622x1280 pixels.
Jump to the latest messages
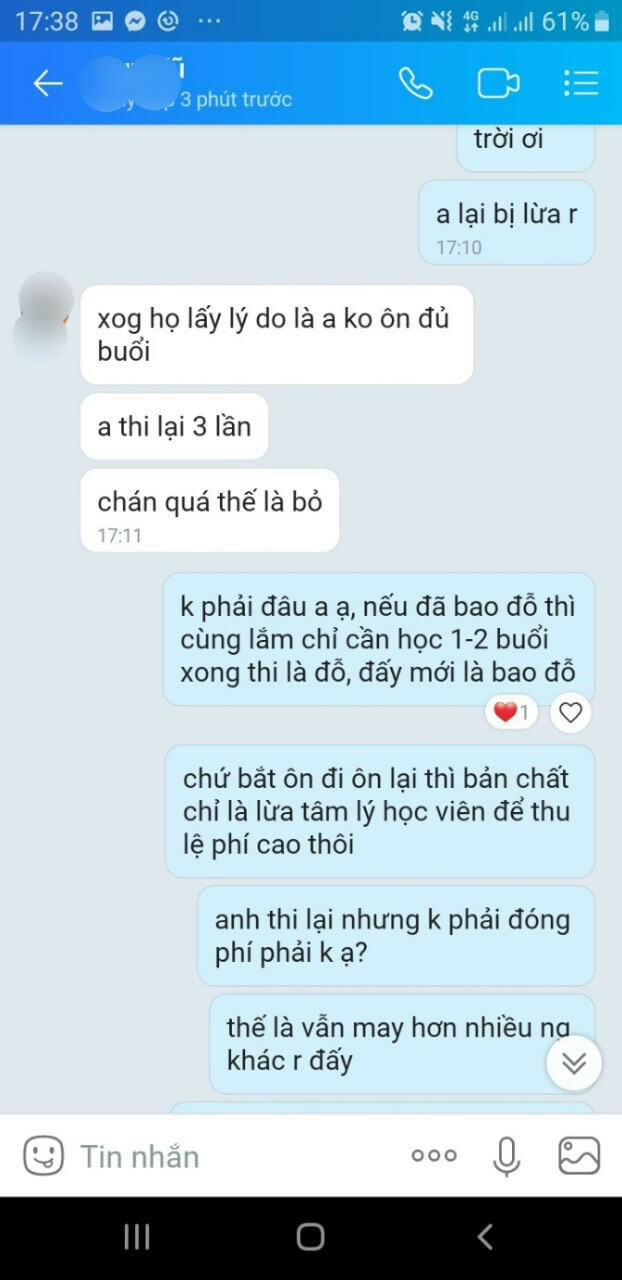[x=574, y=1063]
